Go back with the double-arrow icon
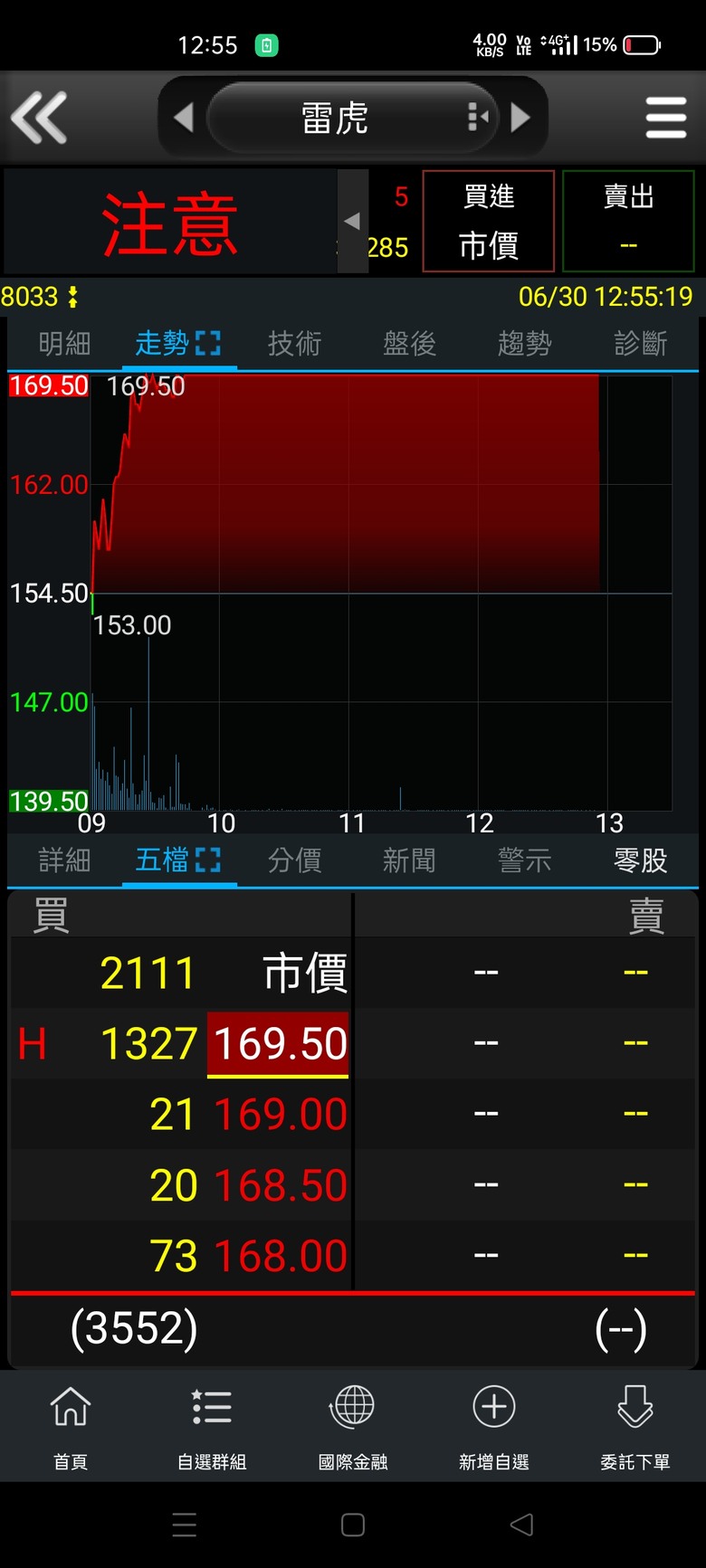Screen dimensions: 706x1568 (x=39, y=118)
